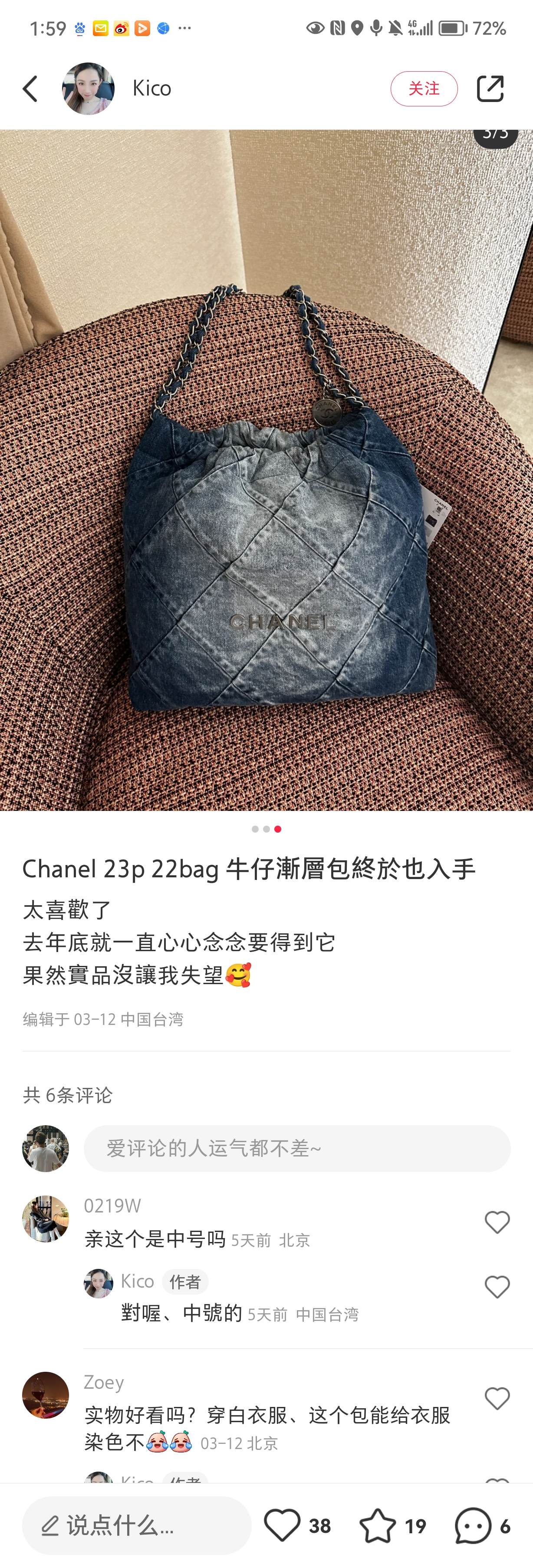Tap the comment box 爱评论的人运气都不差~

coord(297,1148)
